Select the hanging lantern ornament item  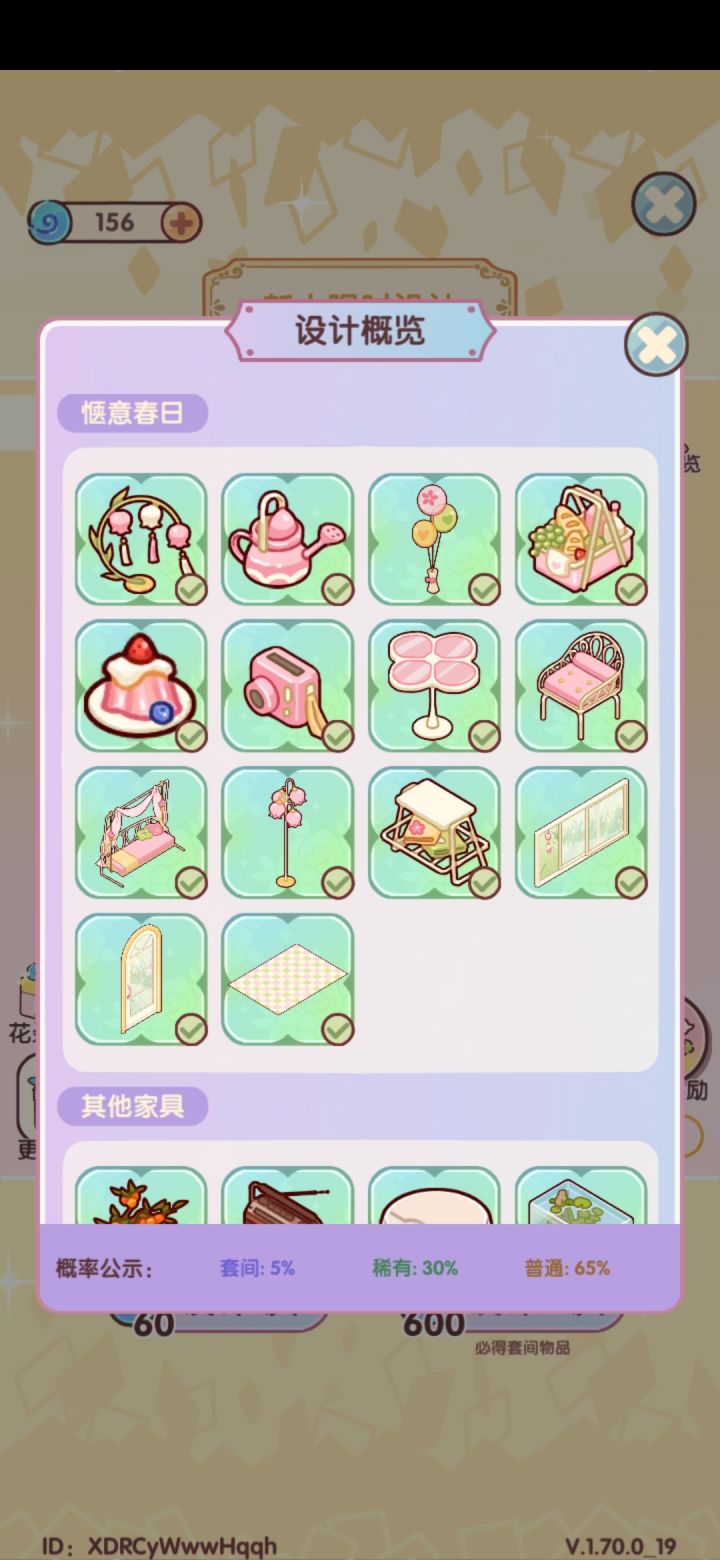(x=141, y=541)
